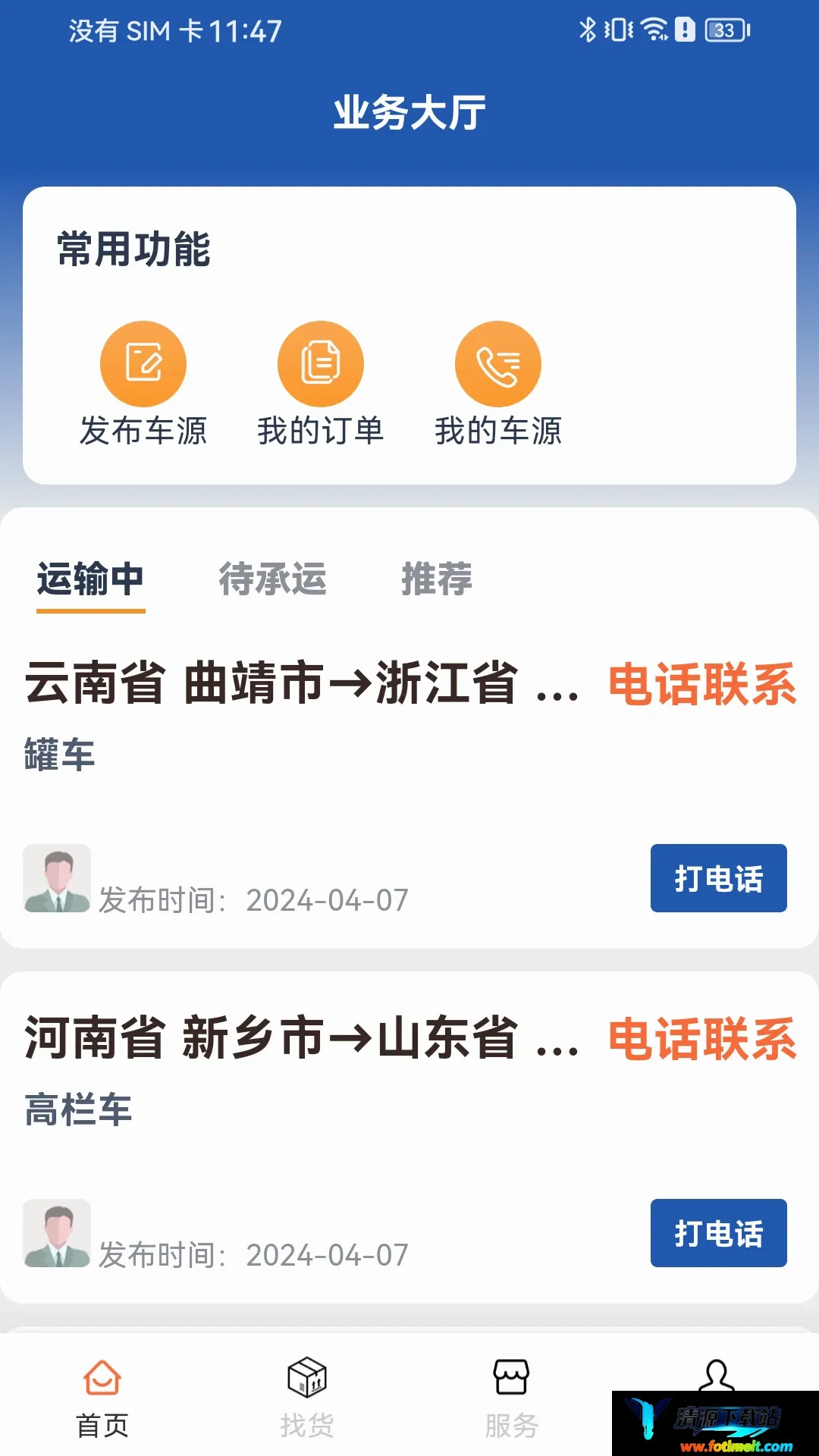Switch to the 服务 tab
This screenshot has height=1456, width=819.
[x=512, y=1398]
